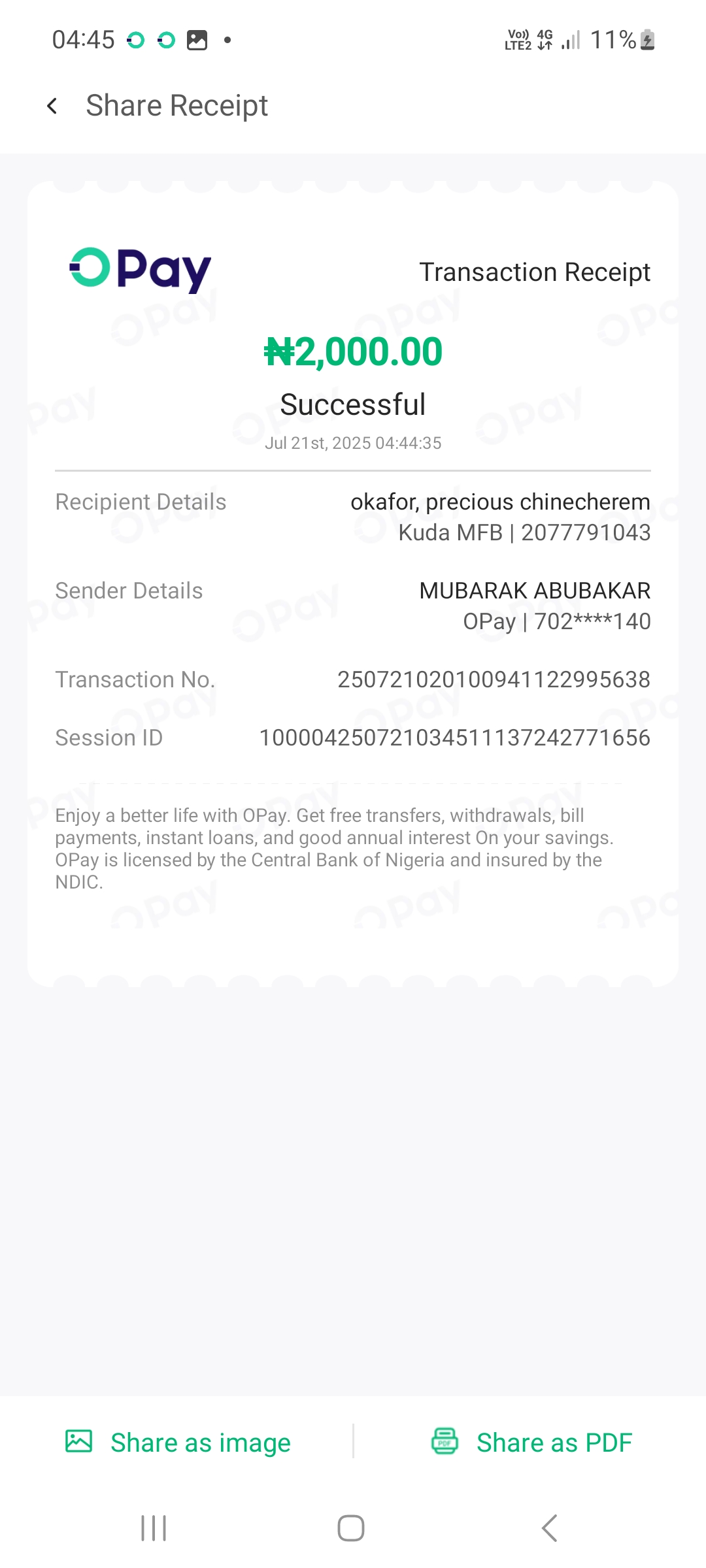Open recent apps from navigation bar
Screen dimensions: 706x1568
pyautogui.click(x=154, y=1528)
